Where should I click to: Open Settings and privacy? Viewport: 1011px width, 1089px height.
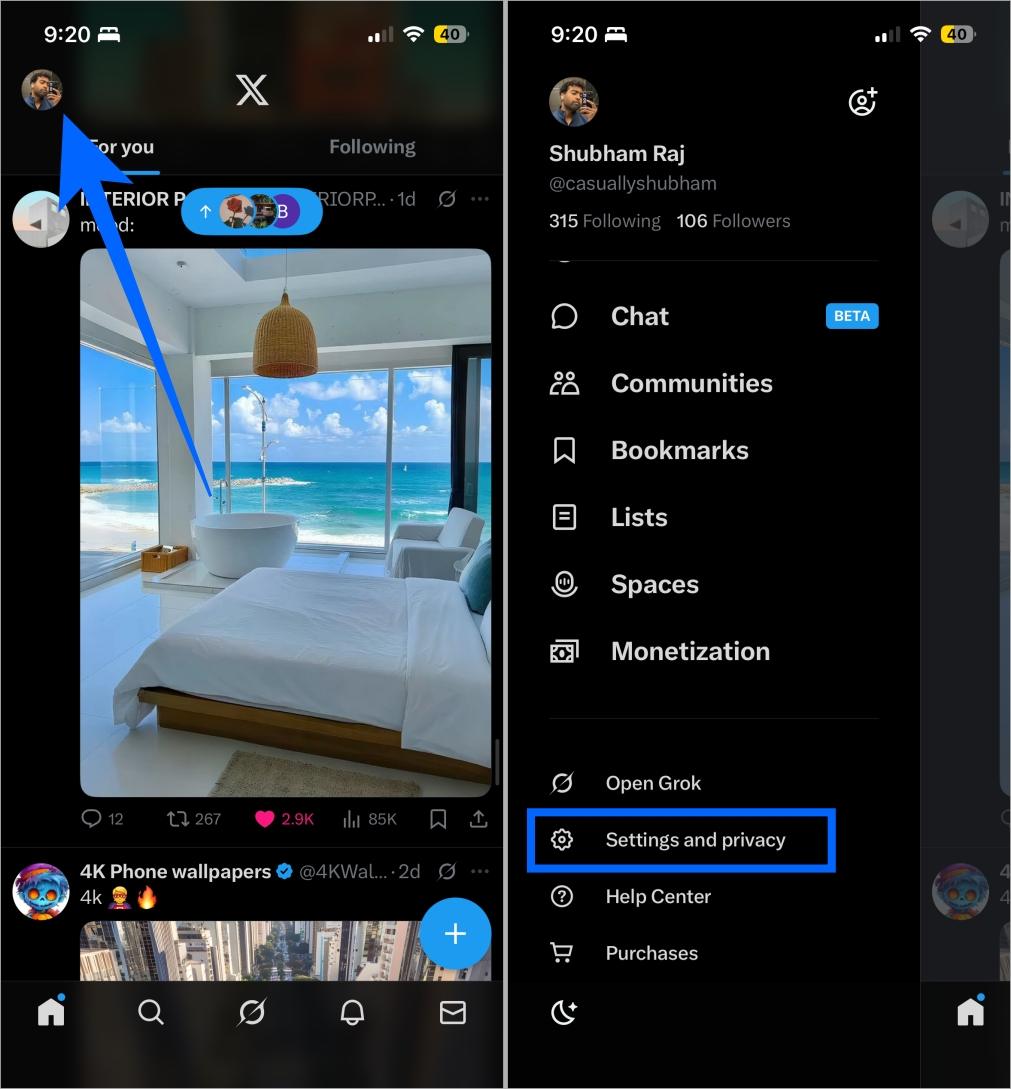pyautogui.click(x=694, y=840)
